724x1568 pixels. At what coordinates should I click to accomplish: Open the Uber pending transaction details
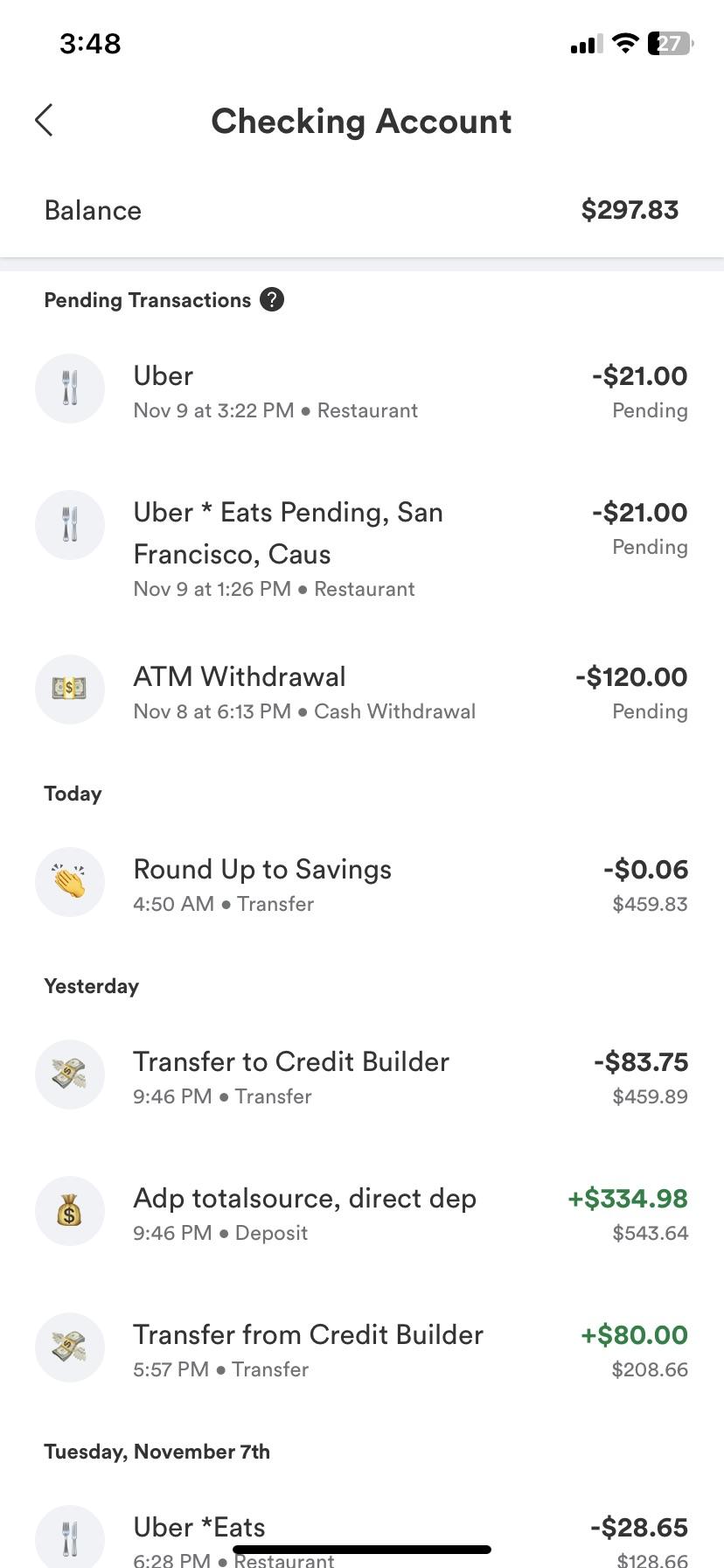(362, 388)
